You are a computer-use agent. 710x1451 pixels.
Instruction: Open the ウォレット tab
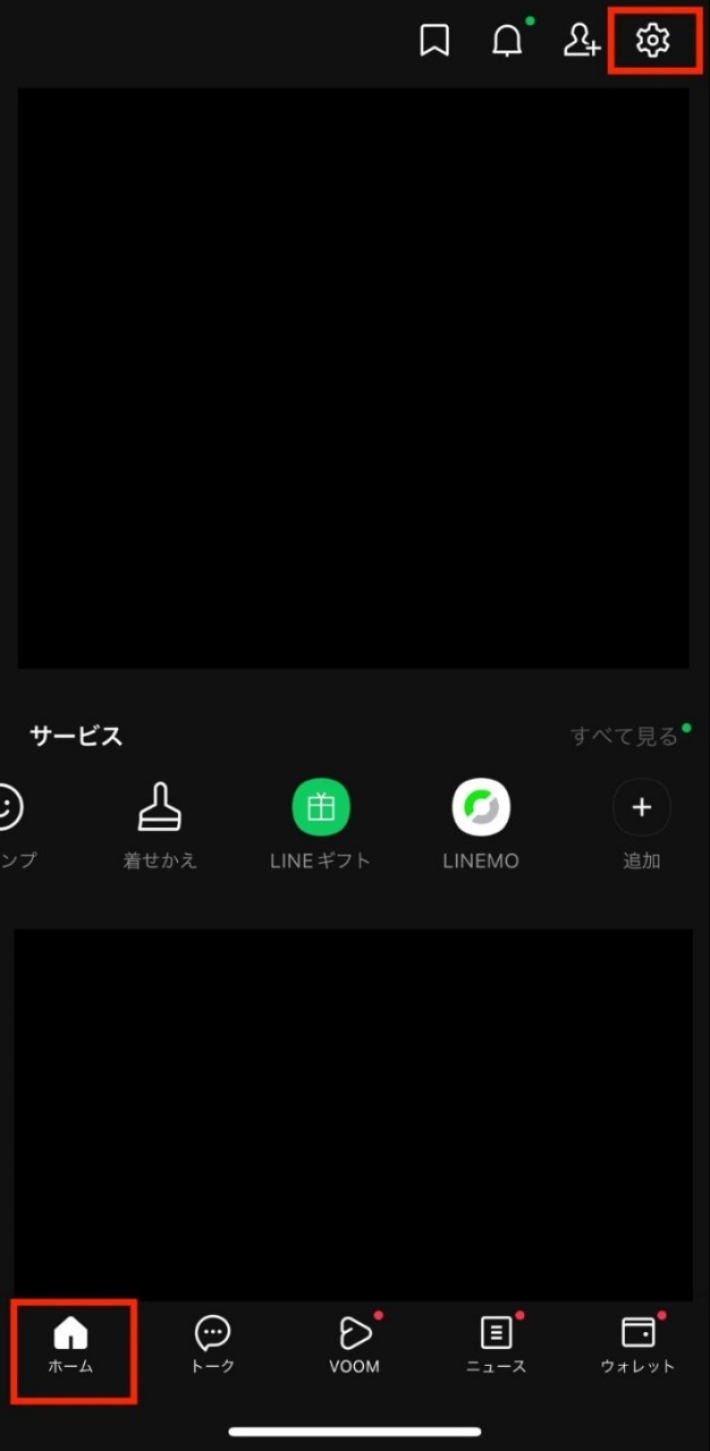(638, 1345)
